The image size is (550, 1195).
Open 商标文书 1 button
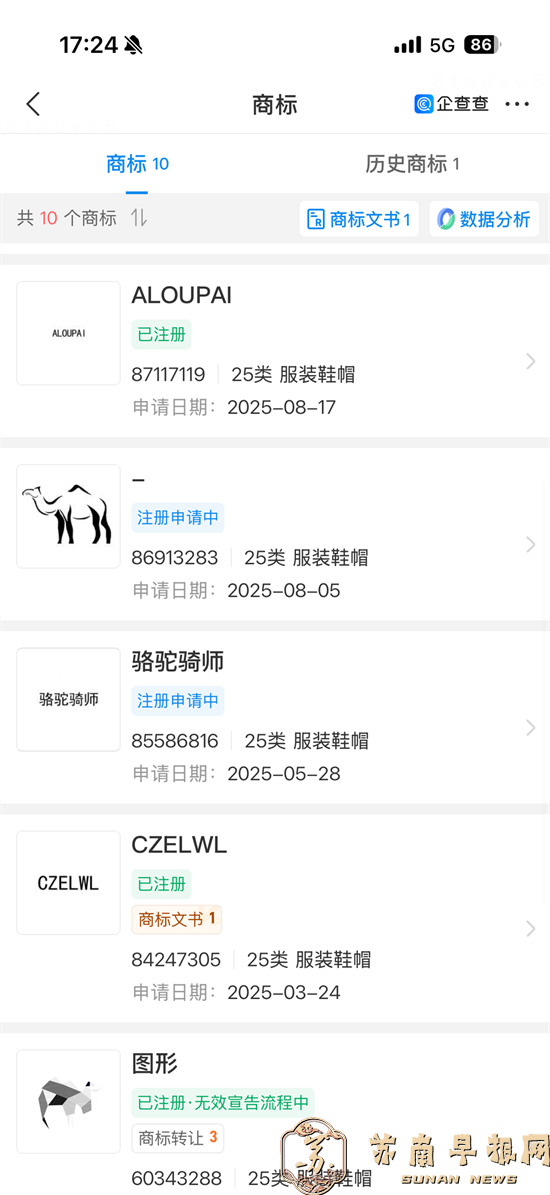359,219
